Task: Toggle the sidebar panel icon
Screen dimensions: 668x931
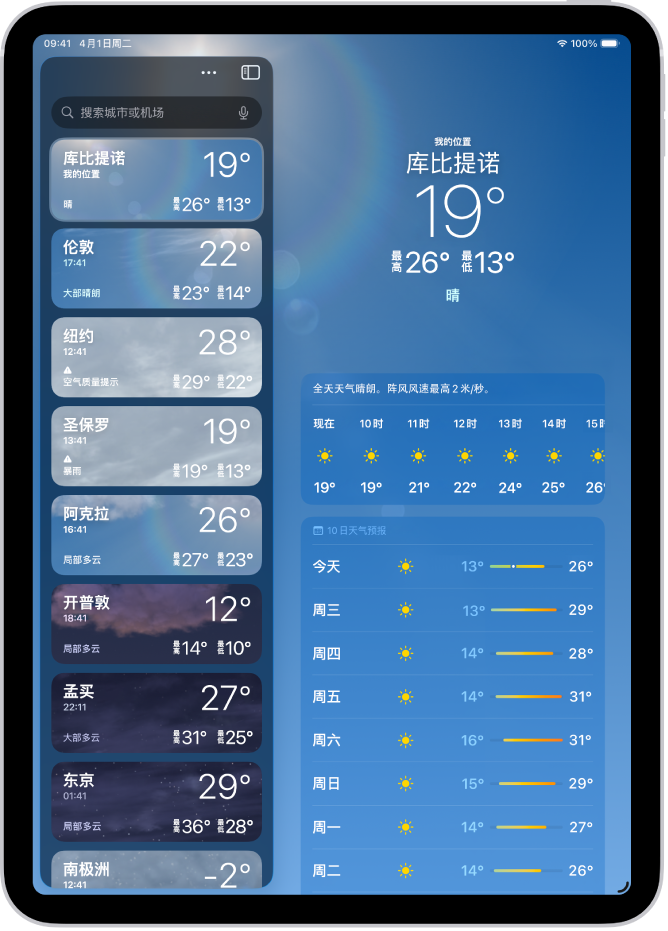Action: point(251,73)
